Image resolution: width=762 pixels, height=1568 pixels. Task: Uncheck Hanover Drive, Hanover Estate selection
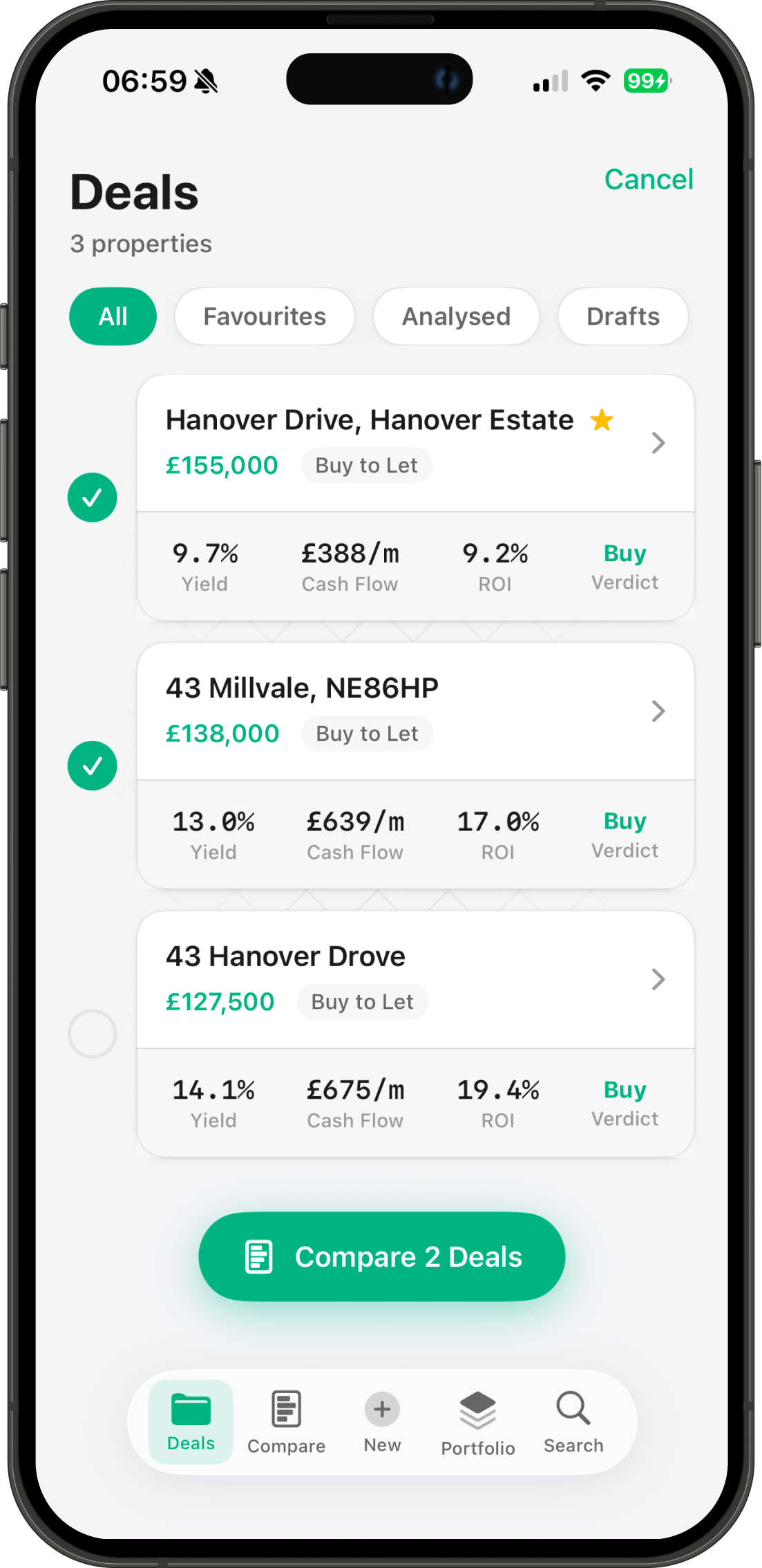93,498
